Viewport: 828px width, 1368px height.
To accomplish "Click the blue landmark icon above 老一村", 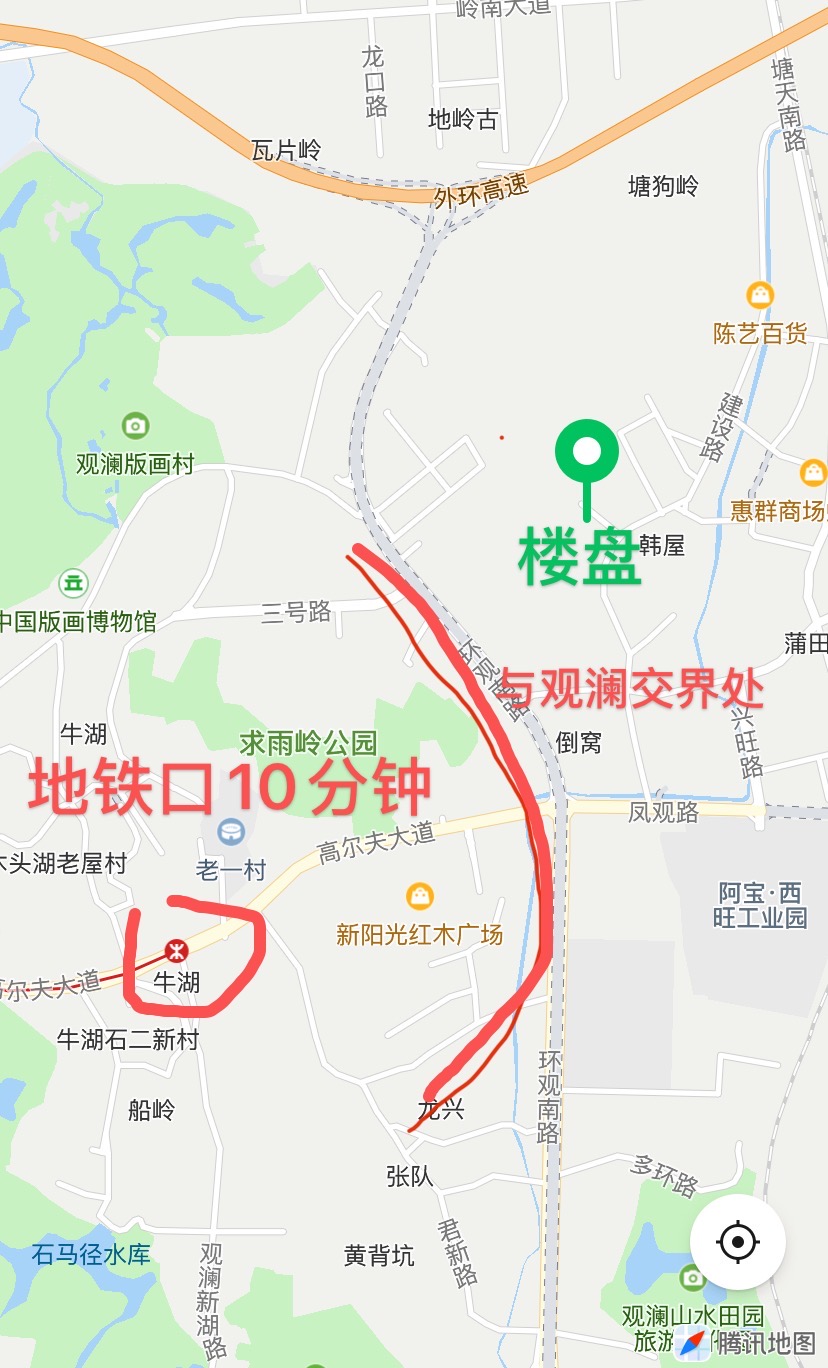I will (x=233, y=831).
